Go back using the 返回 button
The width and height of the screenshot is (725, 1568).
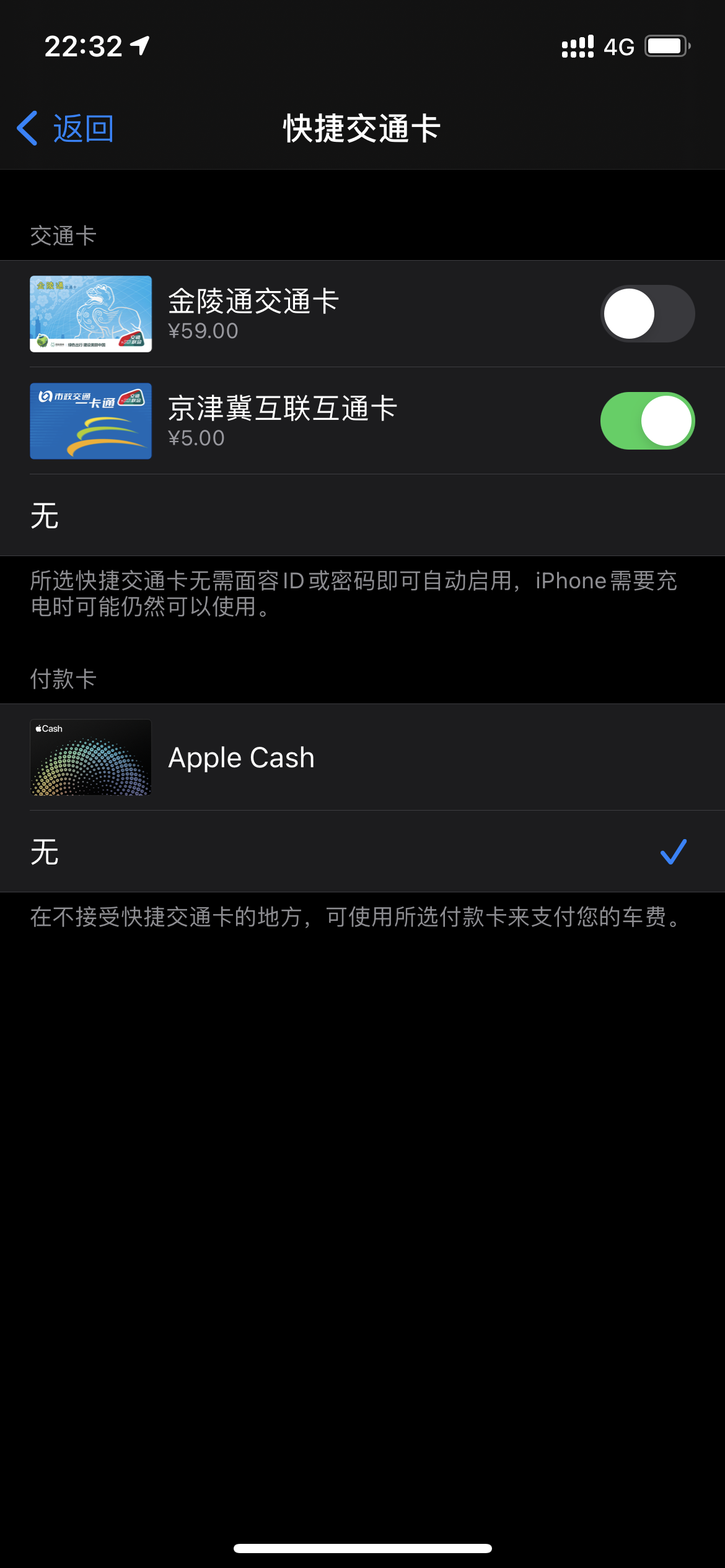point(66,129)
